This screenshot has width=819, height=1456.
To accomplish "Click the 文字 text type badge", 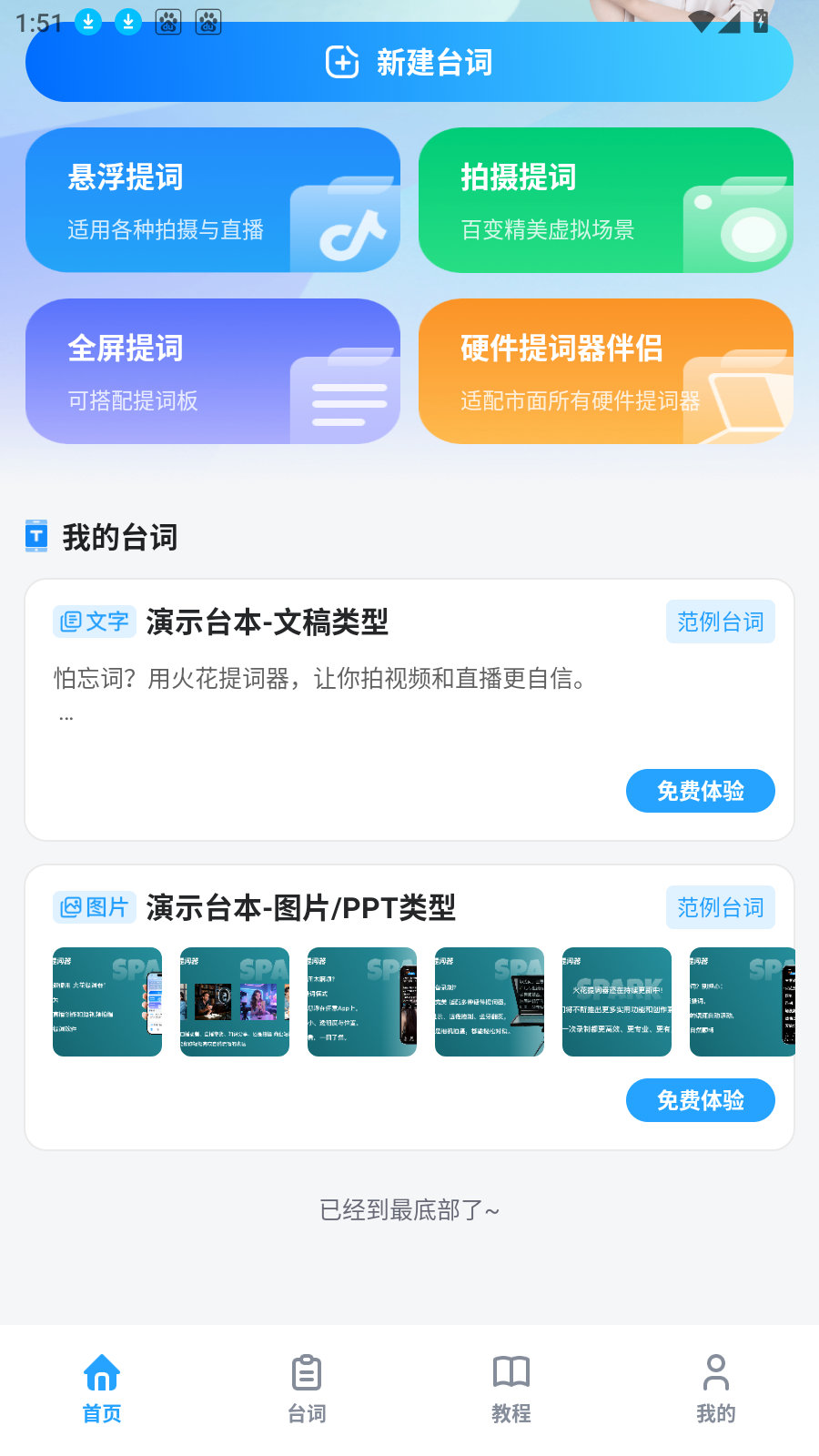I will pyautogui.click(x=94, y=621).
